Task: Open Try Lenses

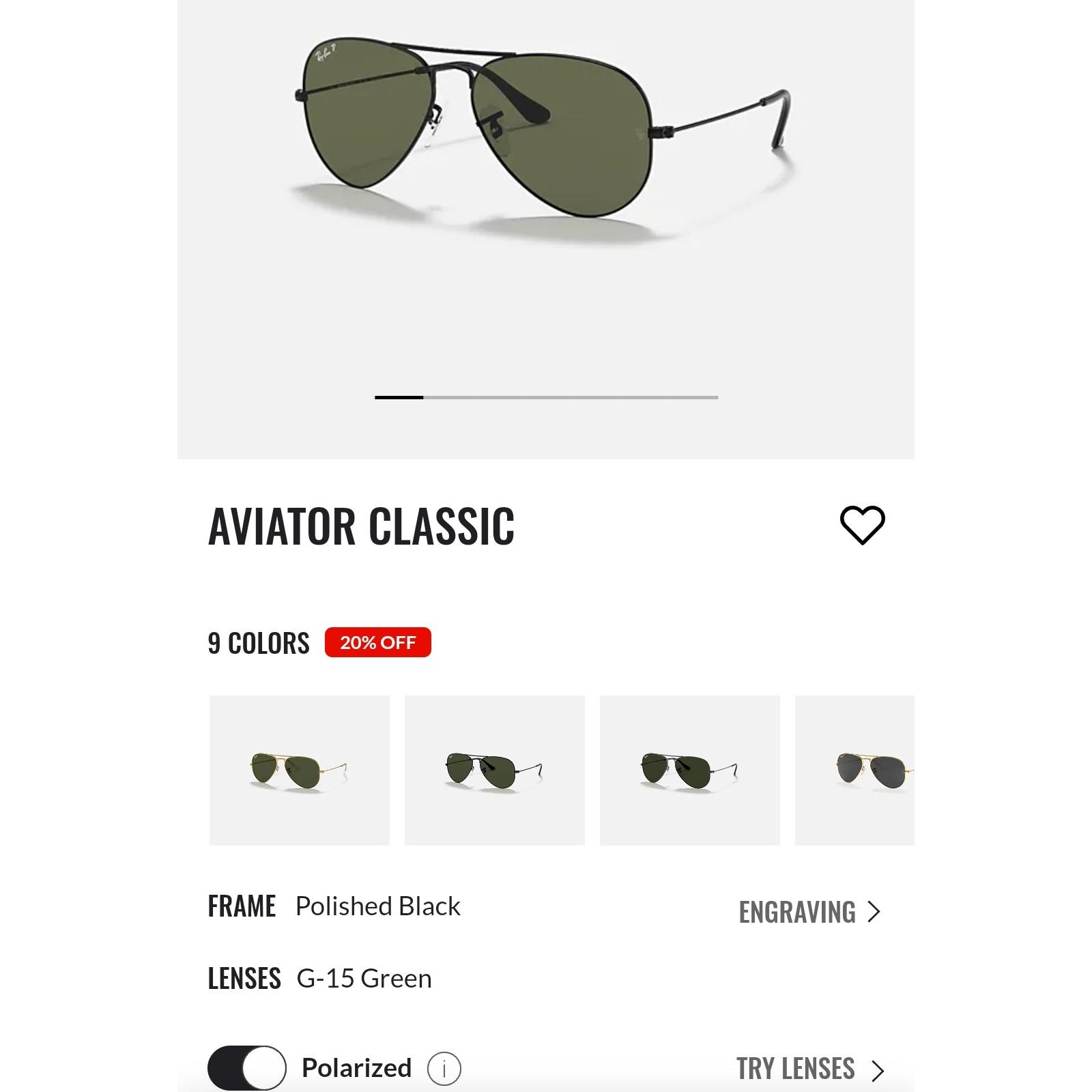Action: 809,1069
